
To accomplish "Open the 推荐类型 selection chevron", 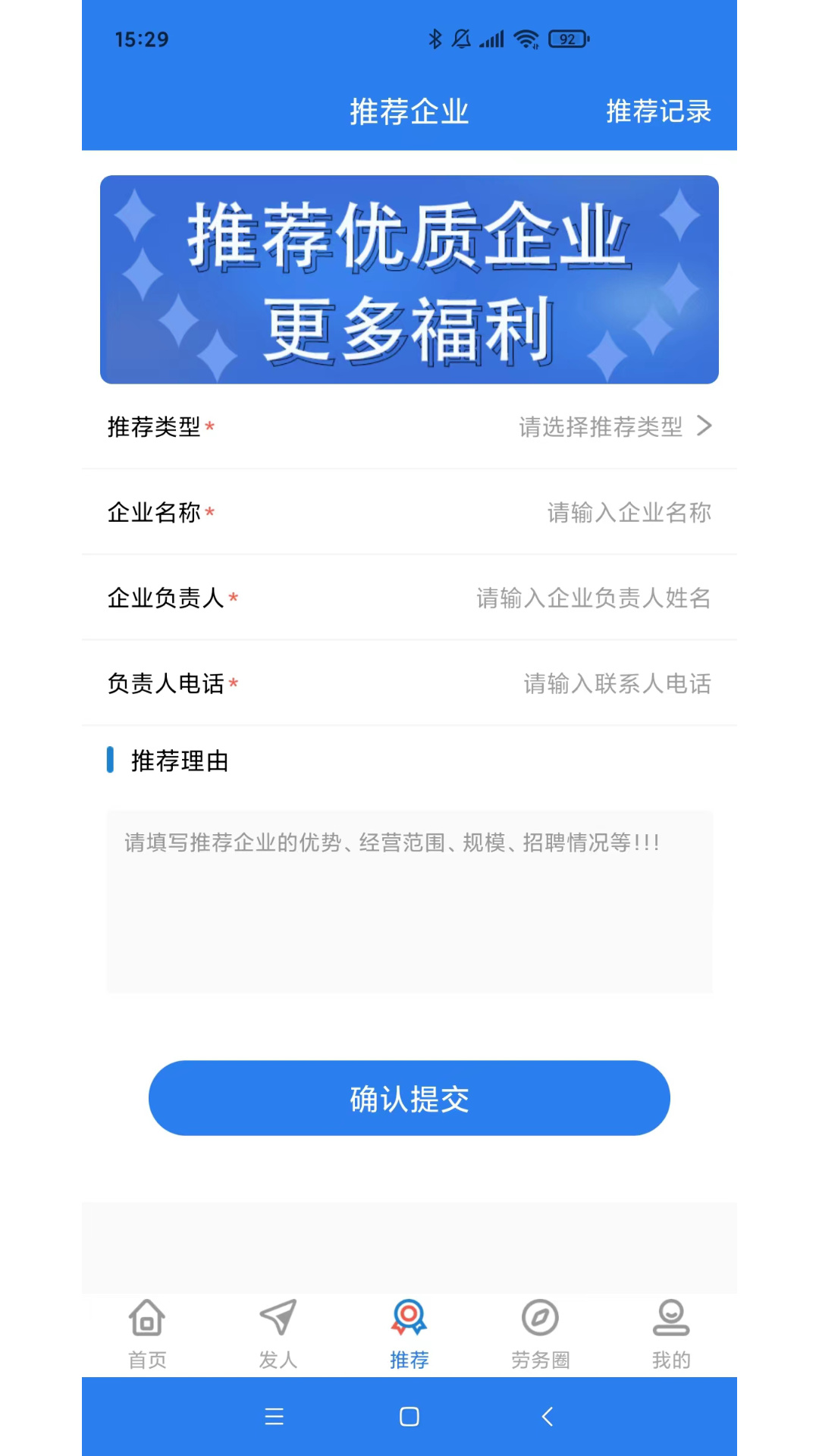I will (x=707, y=426).
